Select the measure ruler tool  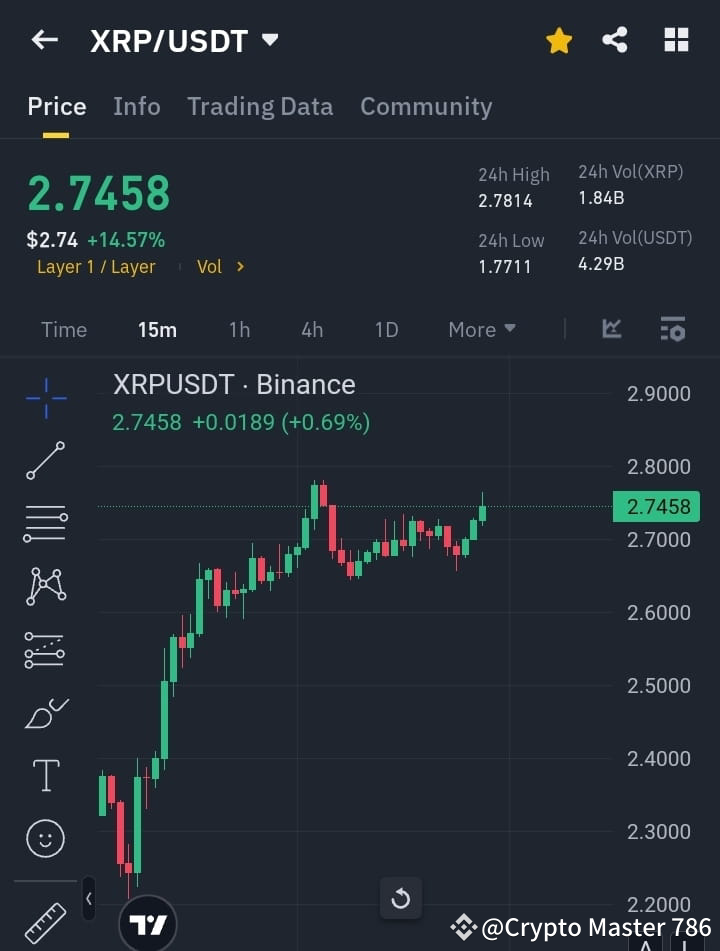pos(44,922)
